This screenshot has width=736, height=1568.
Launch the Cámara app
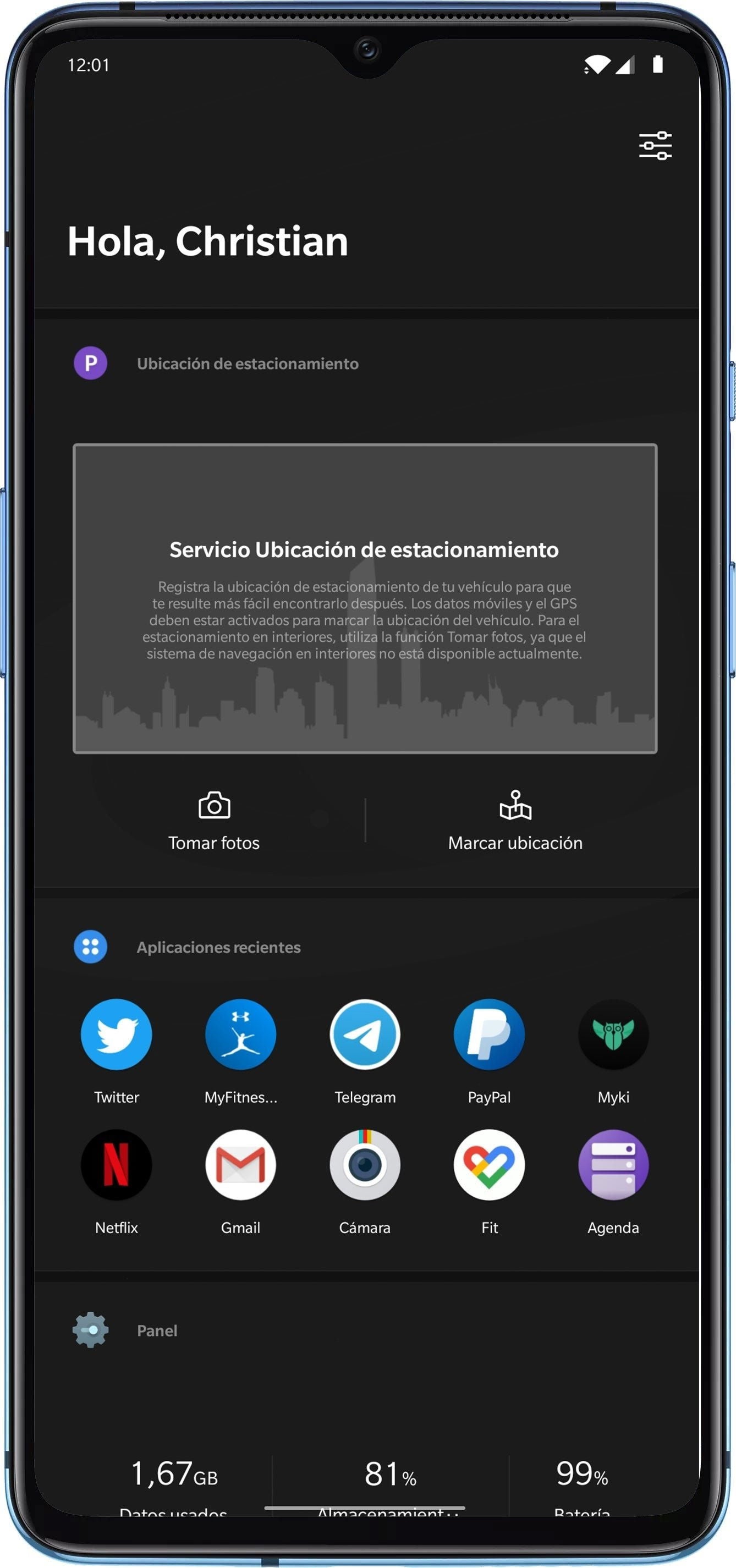[x=365, y=1164]
